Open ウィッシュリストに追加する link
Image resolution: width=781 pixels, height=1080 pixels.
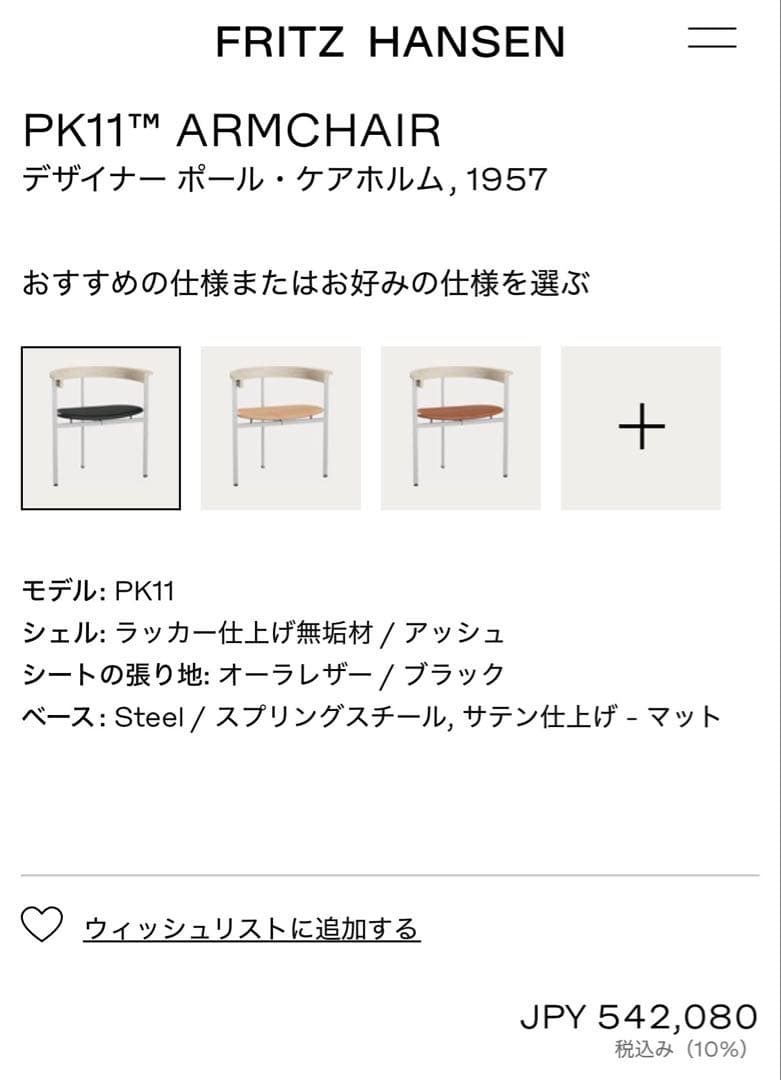[x=253, y=928]
